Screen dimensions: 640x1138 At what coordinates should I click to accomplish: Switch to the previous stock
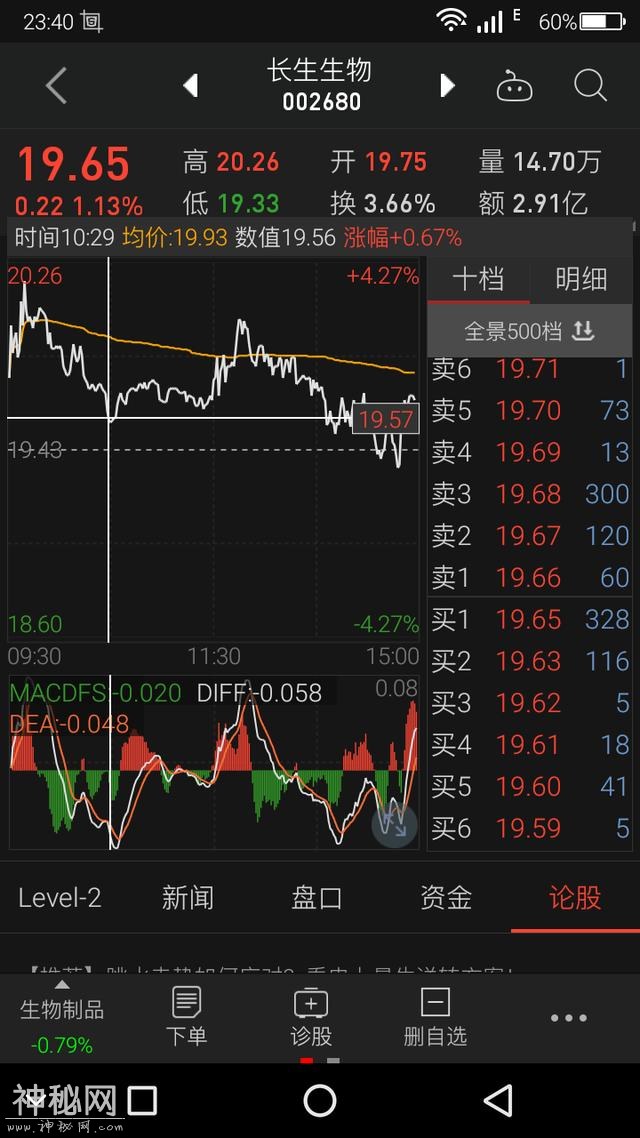point(190,86)
